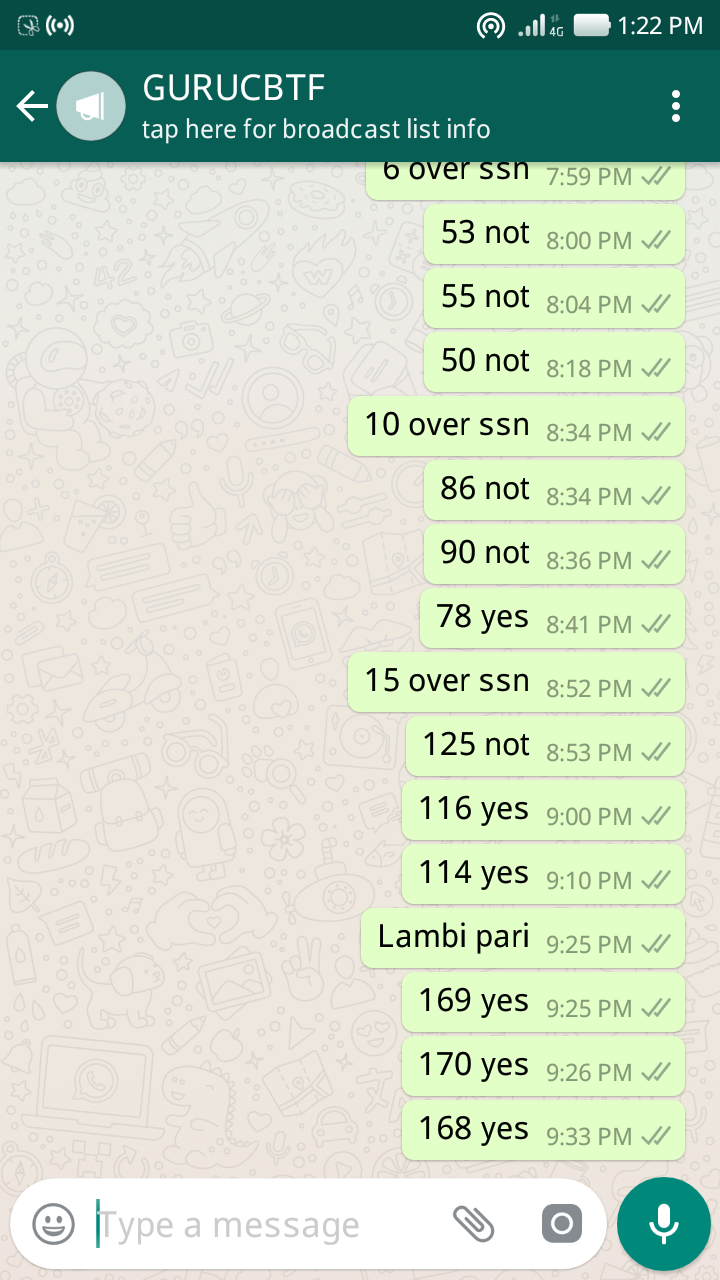Image resolution: width=720 pixels, height=1280 pixels.
Task: Tap the paperclip attach icon
Action: coord(474,1223)
